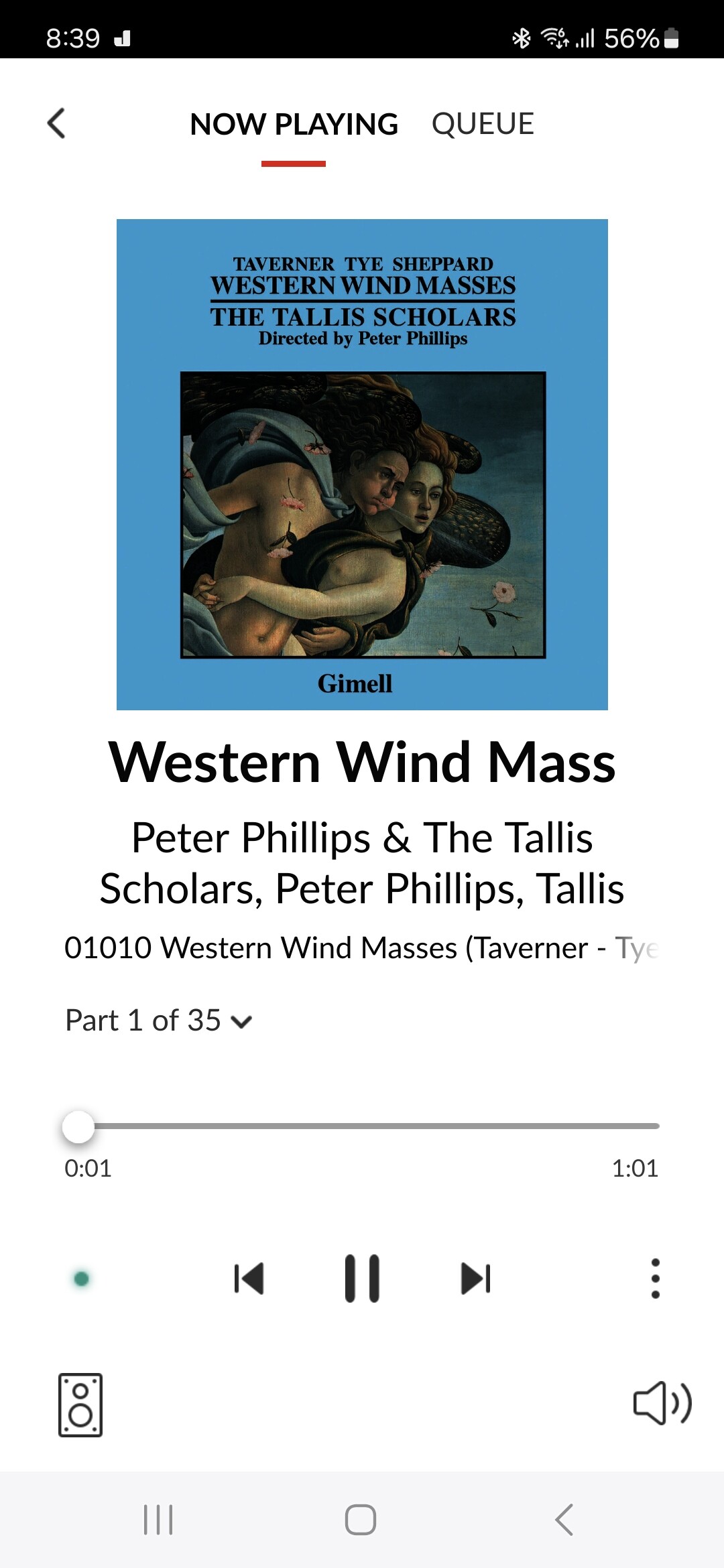Open the volume control

pyautogui.click(x=662, y=1402)
